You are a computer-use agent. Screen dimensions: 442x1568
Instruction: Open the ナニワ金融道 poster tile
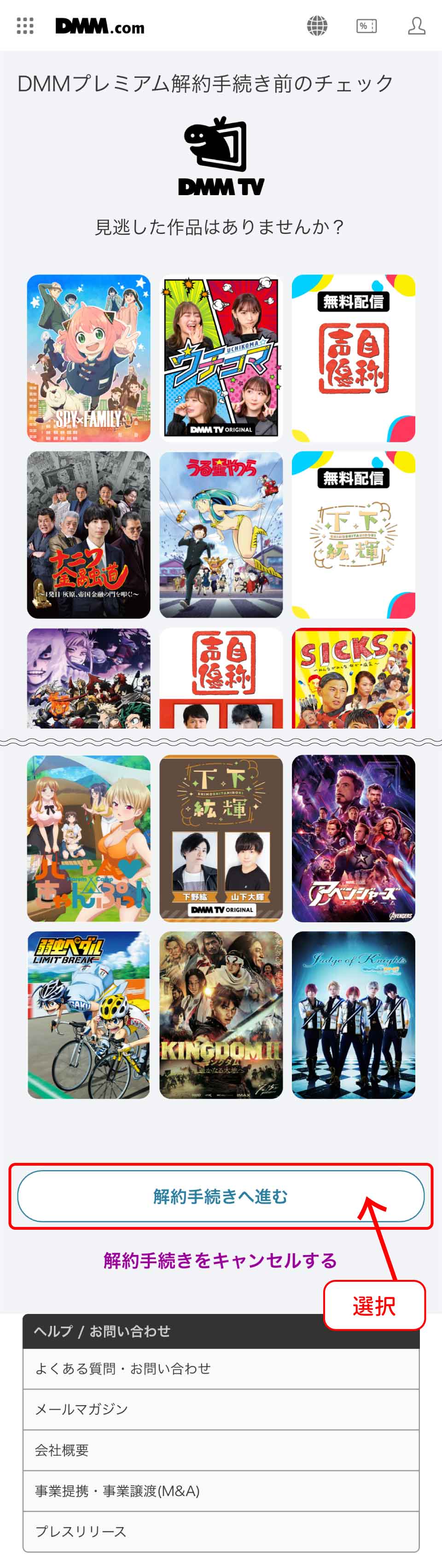pyautogui.click(x=88, y=534)
